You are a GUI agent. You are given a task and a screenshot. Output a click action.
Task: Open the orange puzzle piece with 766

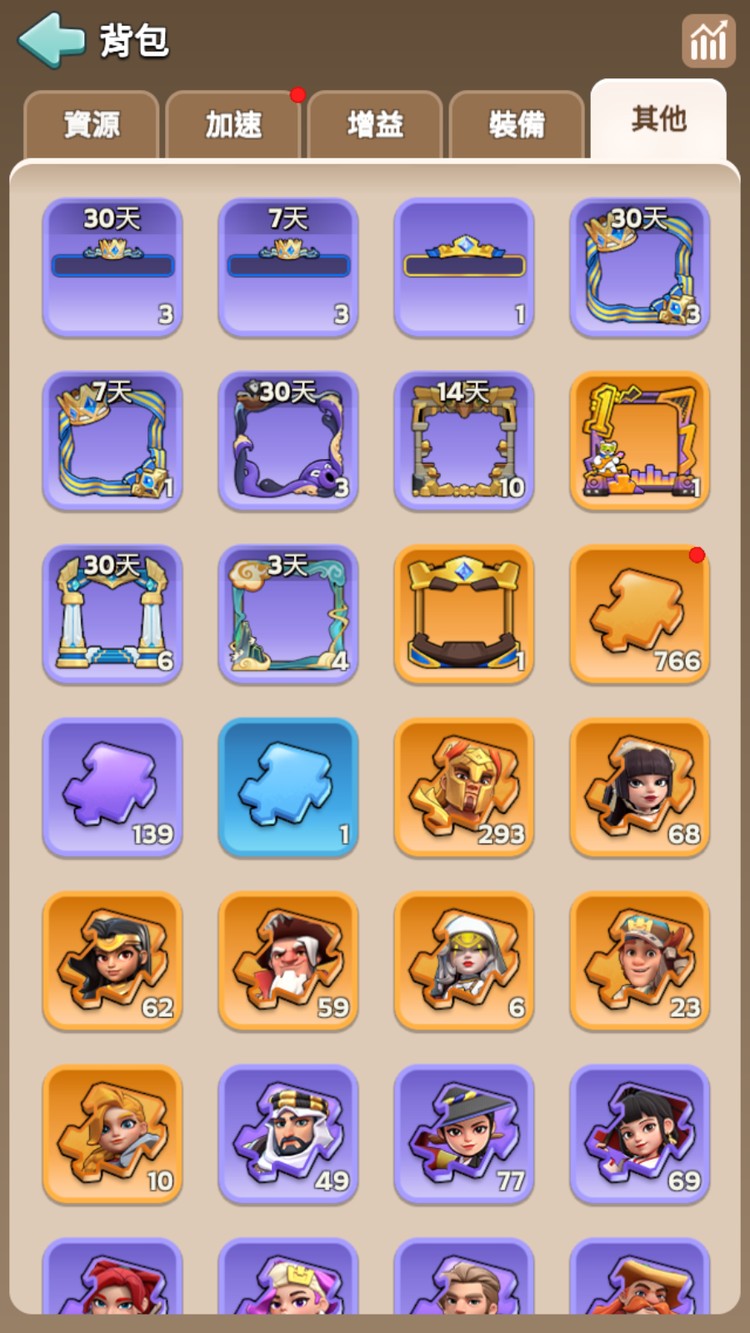point(640,614)
